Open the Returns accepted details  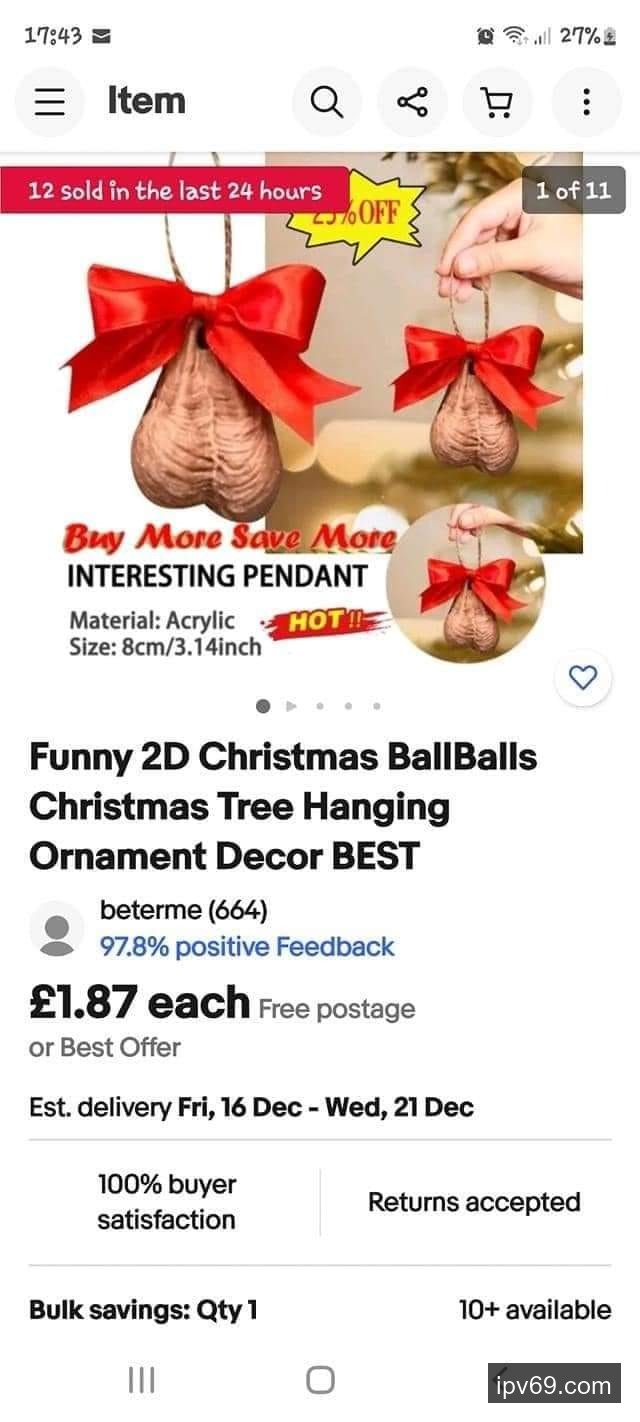coord(474,1202)
